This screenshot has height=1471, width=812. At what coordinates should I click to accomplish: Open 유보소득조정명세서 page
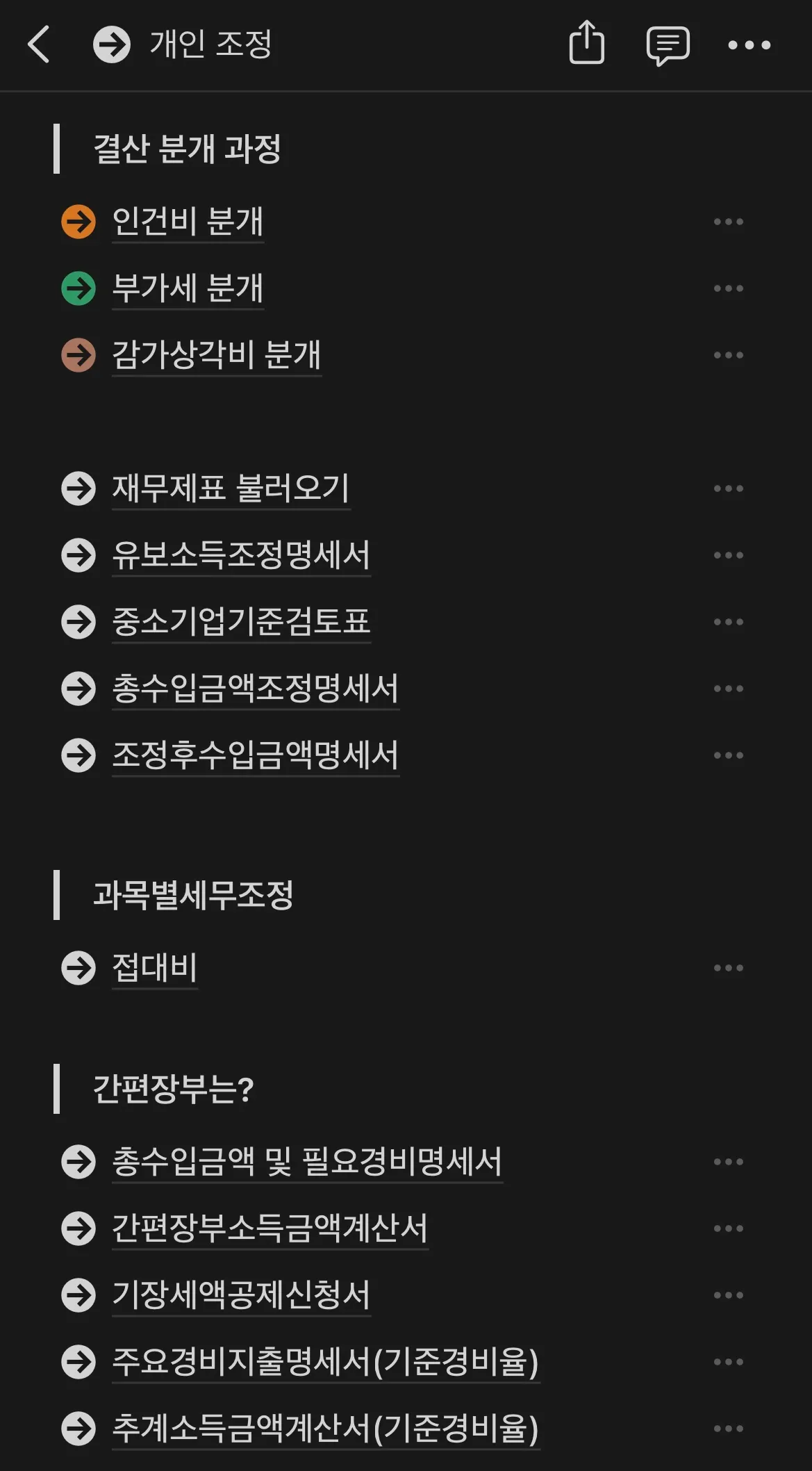pos(241,555)
